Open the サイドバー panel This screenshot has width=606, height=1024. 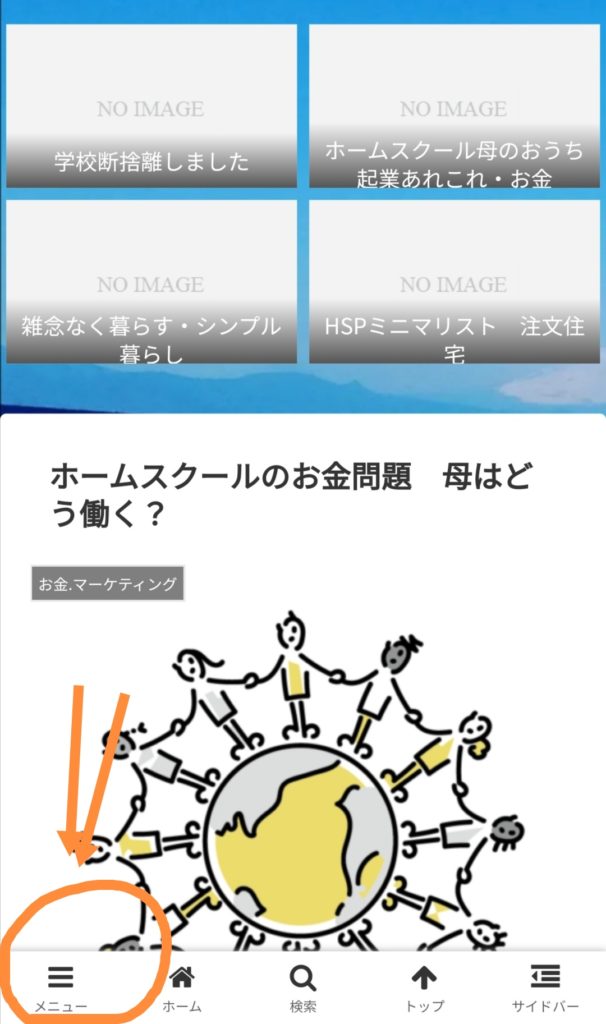tap(545, 988)
